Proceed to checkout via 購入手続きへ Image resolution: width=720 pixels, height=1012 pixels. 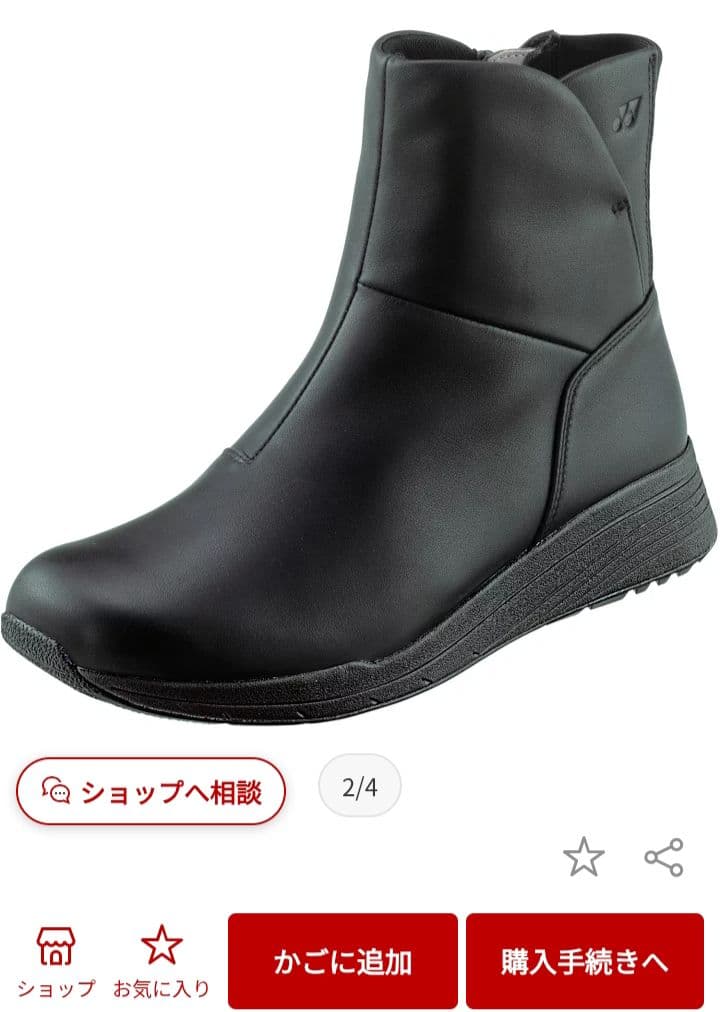click(585, 960)
